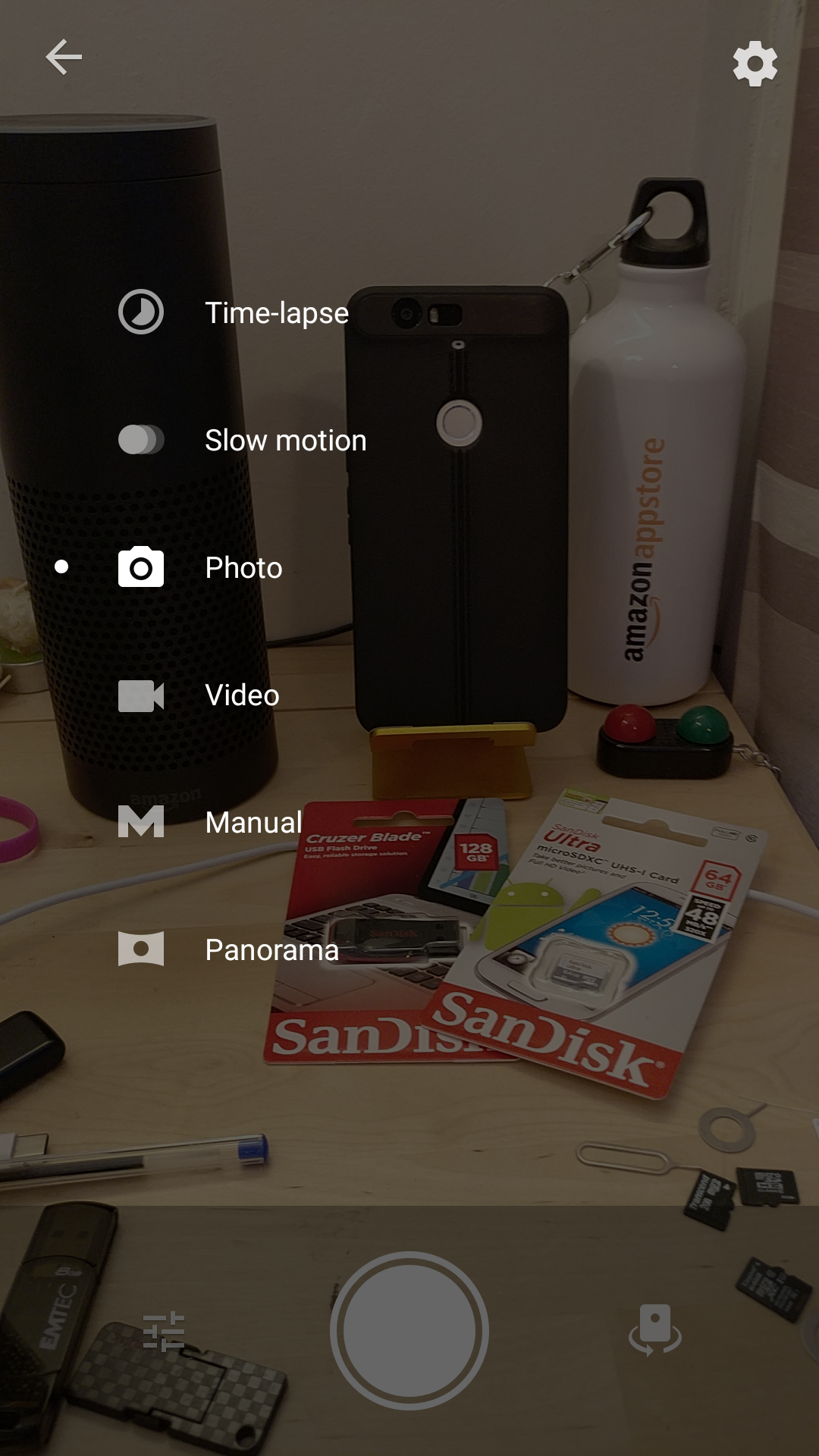
Task: Select Time-lapse mode
Action: click(x=234, y=312)
